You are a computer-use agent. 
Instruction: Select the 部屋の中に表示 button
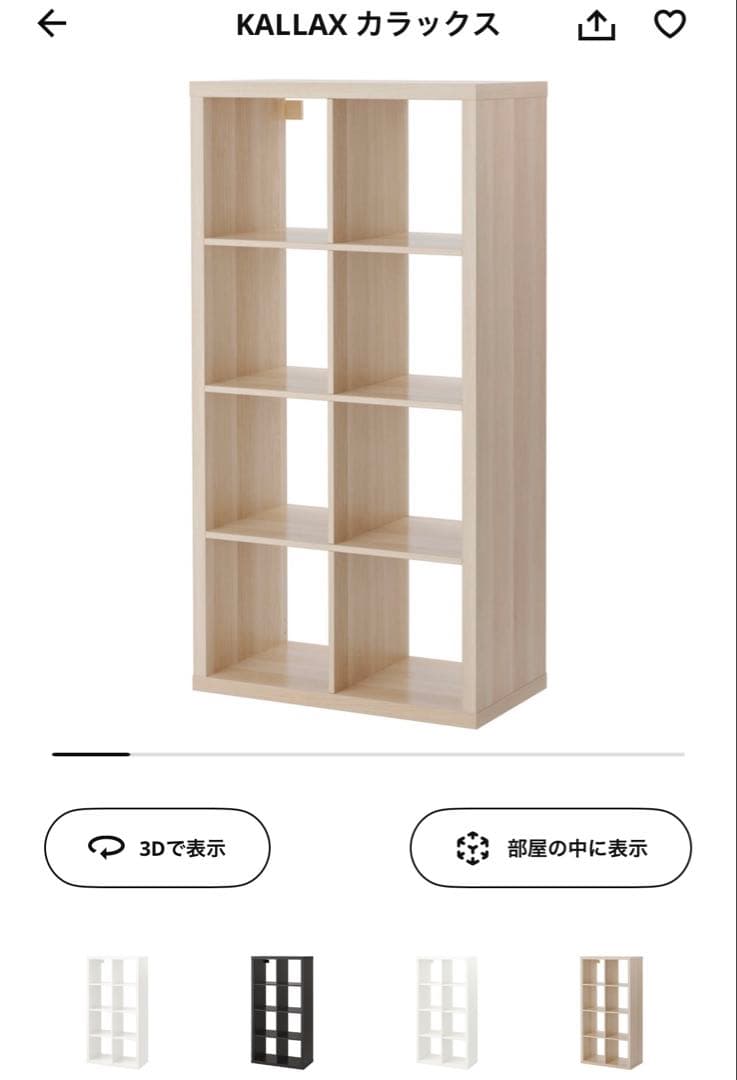point(551,848)
